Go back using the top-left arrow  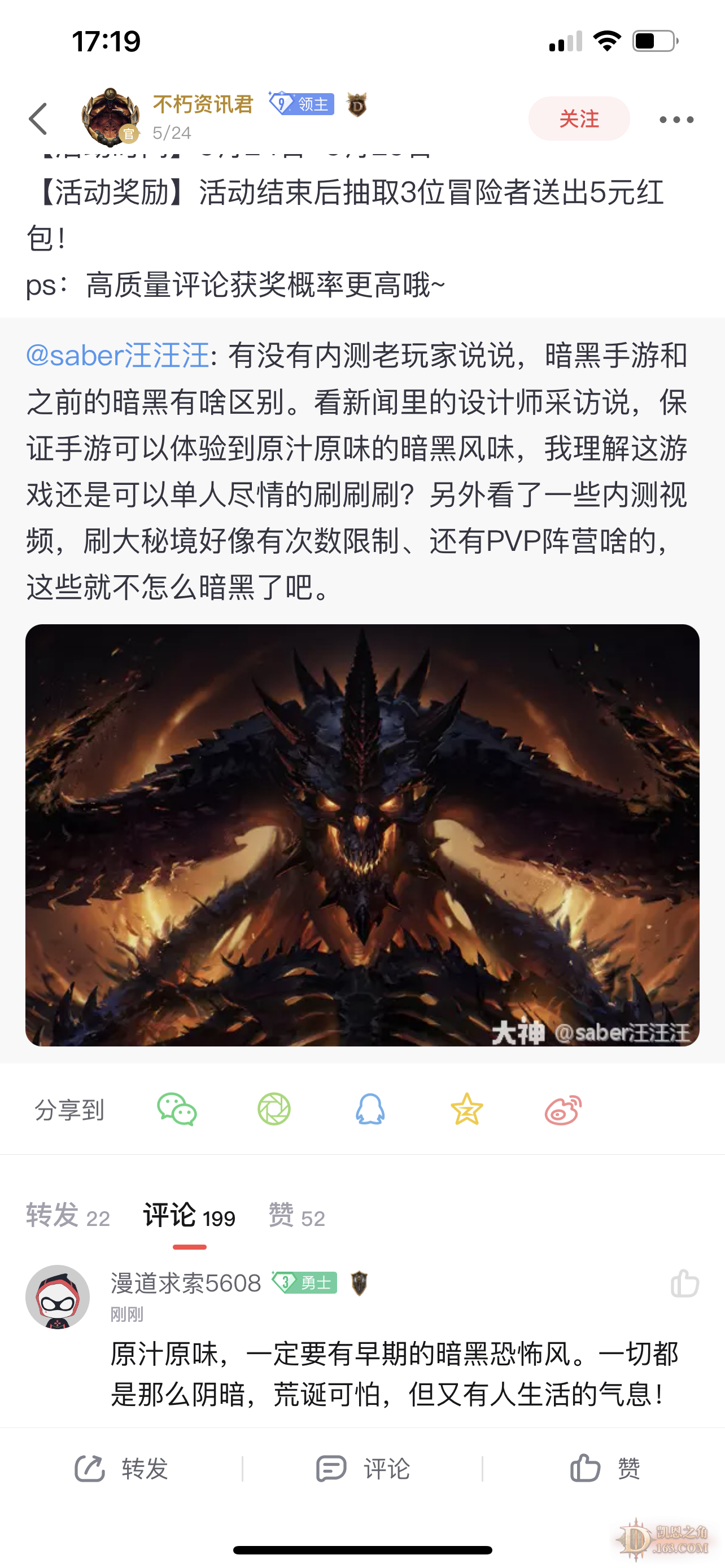tap(38, 118)
